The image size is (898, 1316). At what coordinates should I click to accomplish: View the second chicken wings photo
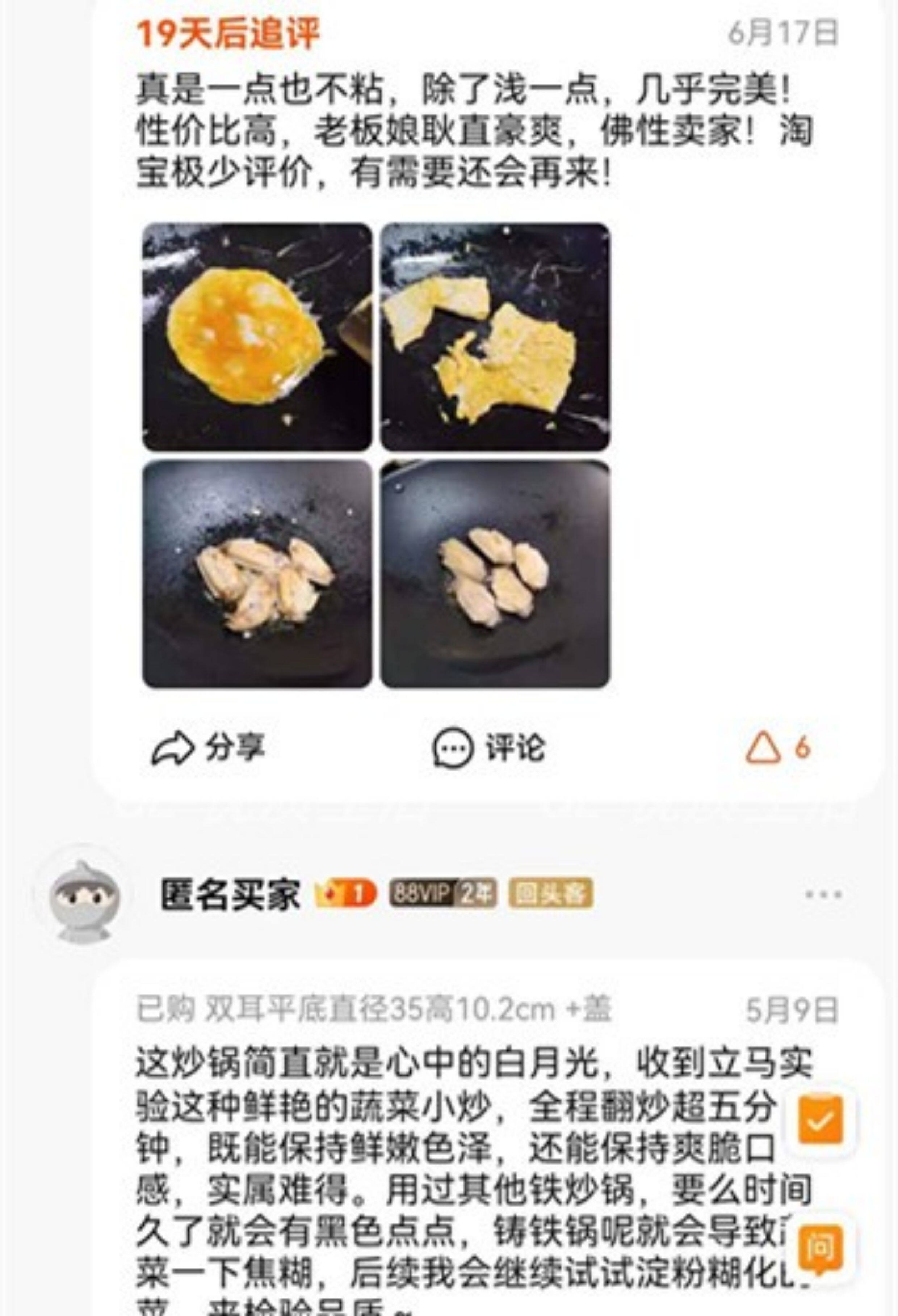(495, 574)
